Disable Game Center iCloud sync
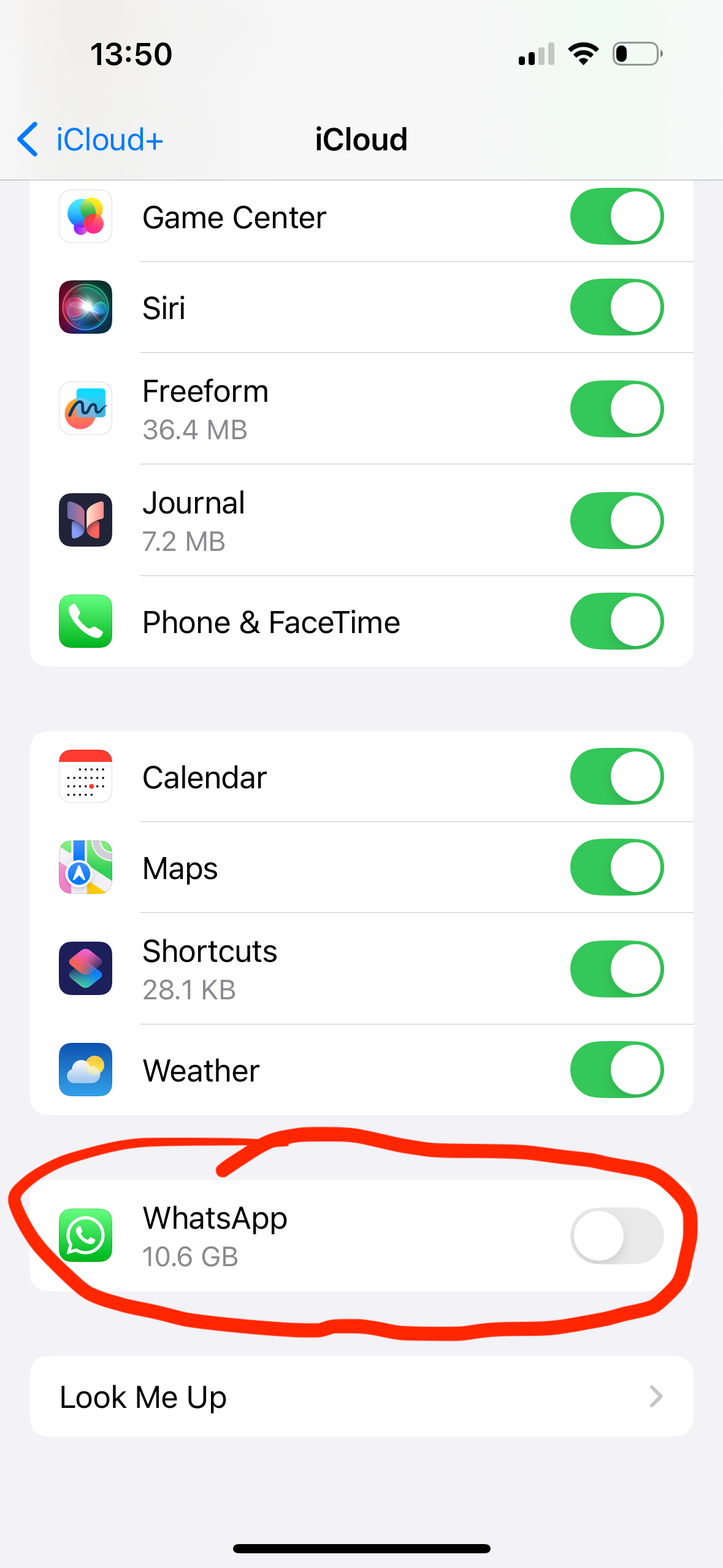The image size is (723, 1568). click(616, 217)
